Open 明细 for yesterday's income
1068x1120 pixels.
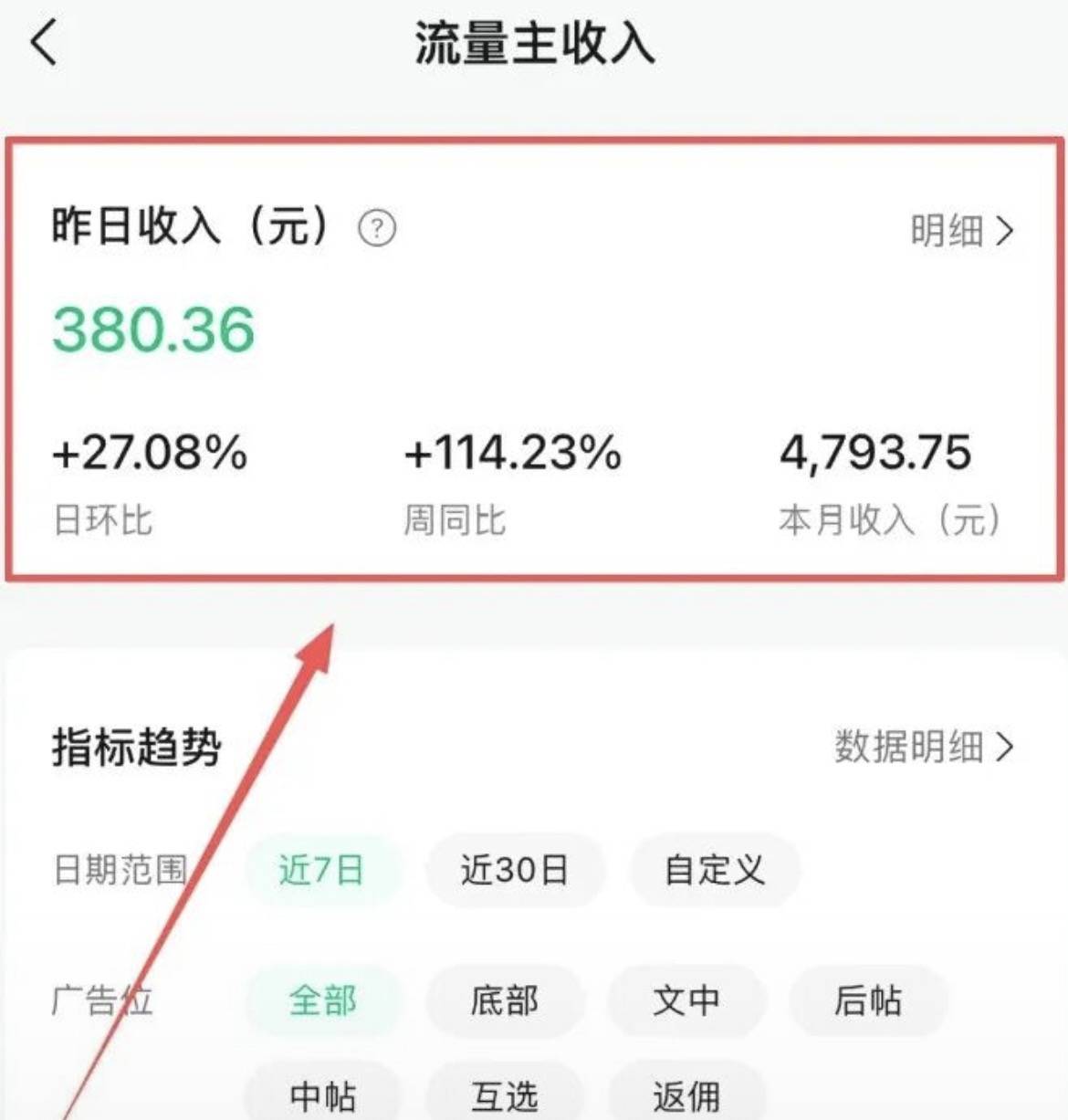coord(962,231)
